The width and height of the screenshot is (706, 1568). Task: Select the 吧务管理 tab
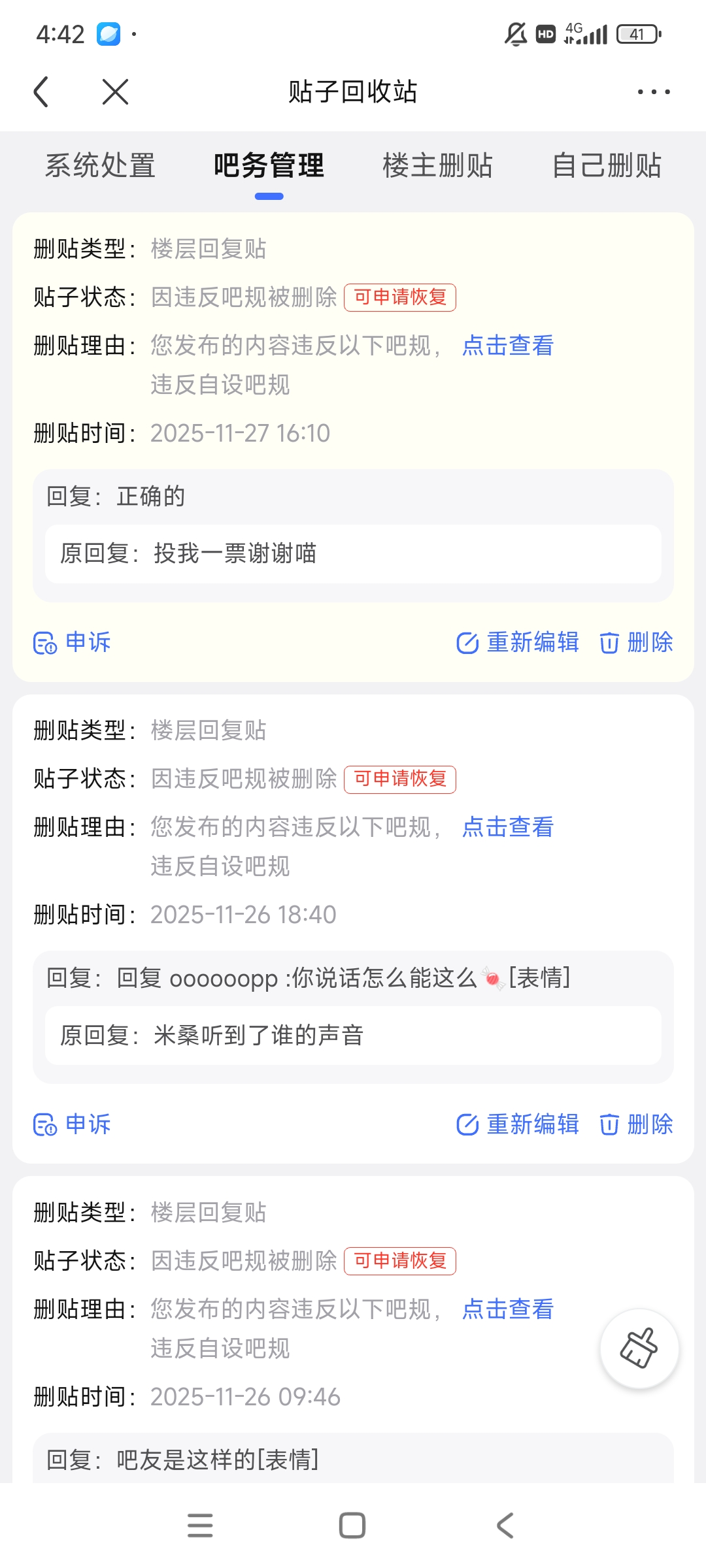[269, 165]
